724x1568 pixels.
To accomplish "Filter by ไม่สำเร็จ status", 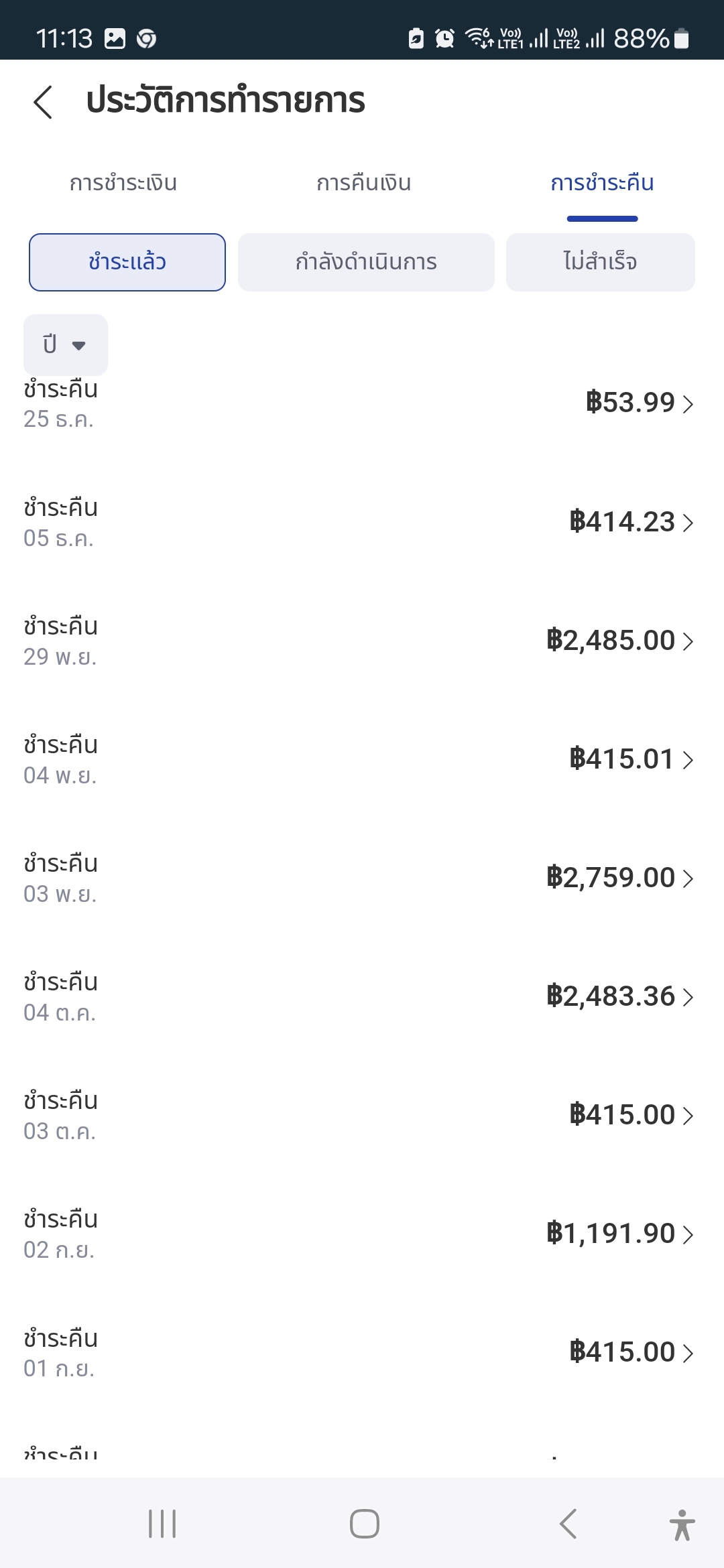I will [600, 262].
